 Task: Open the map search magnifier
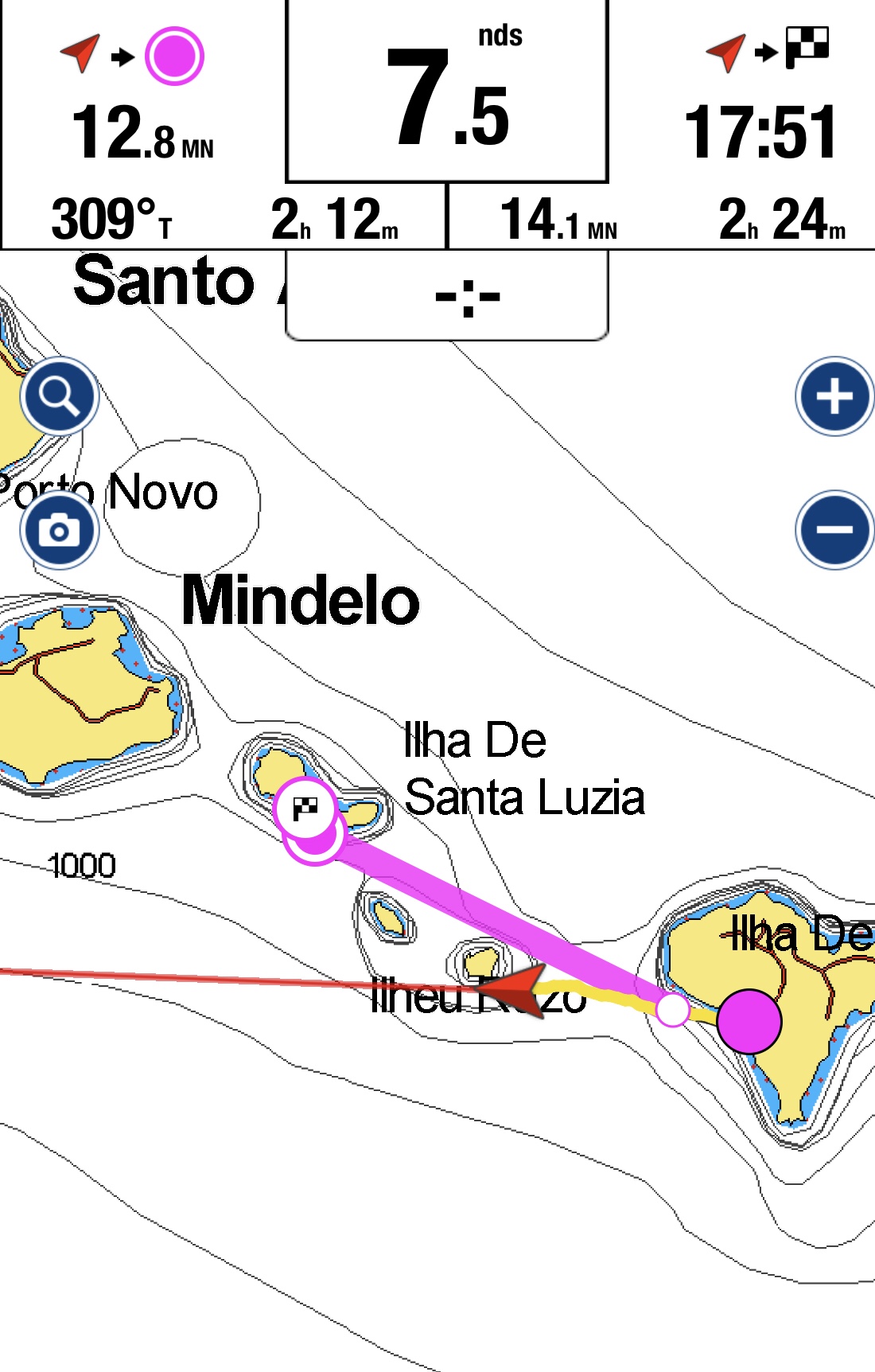(60, 396)
